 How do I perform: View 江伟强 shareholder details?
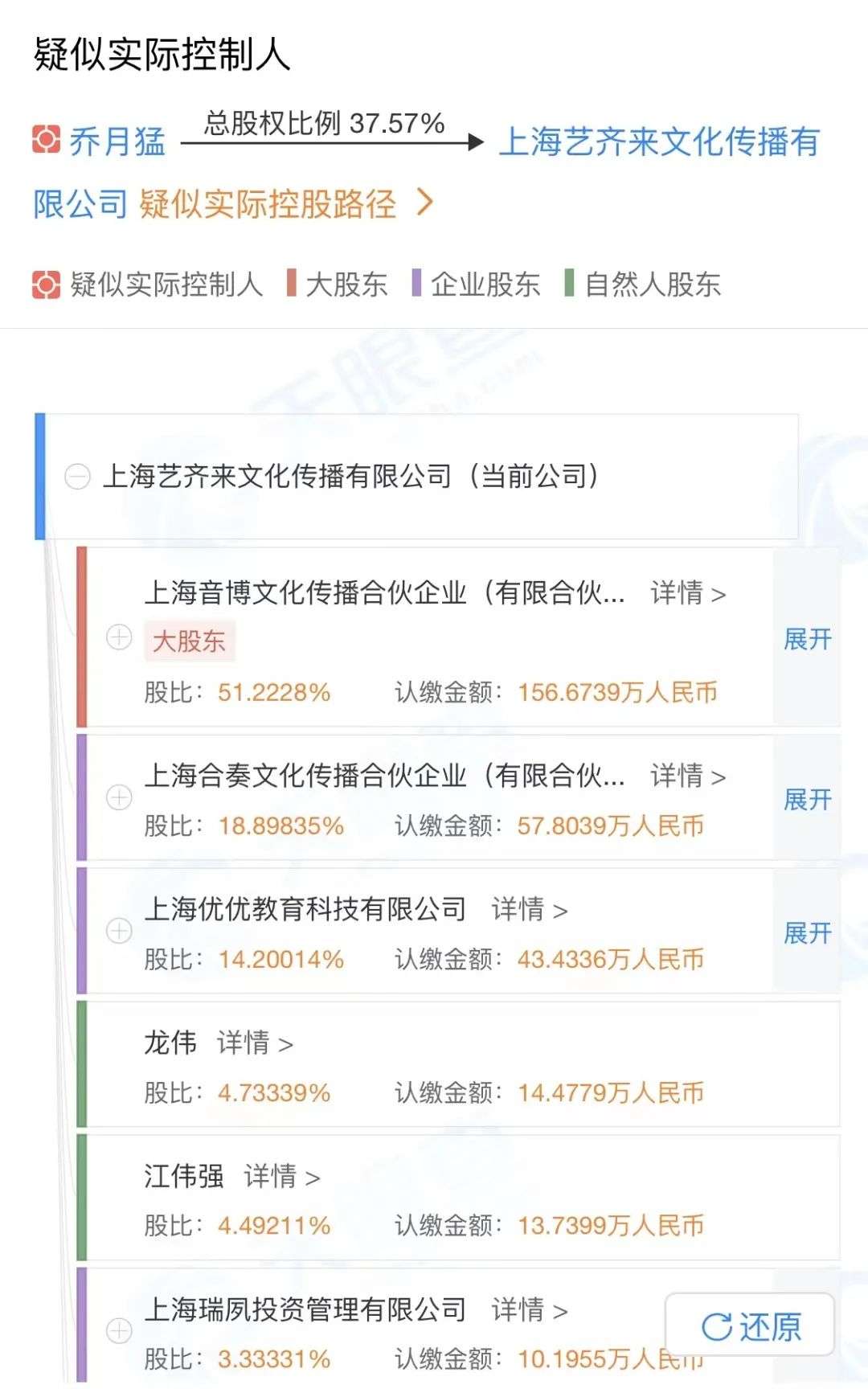[281, 1176]
